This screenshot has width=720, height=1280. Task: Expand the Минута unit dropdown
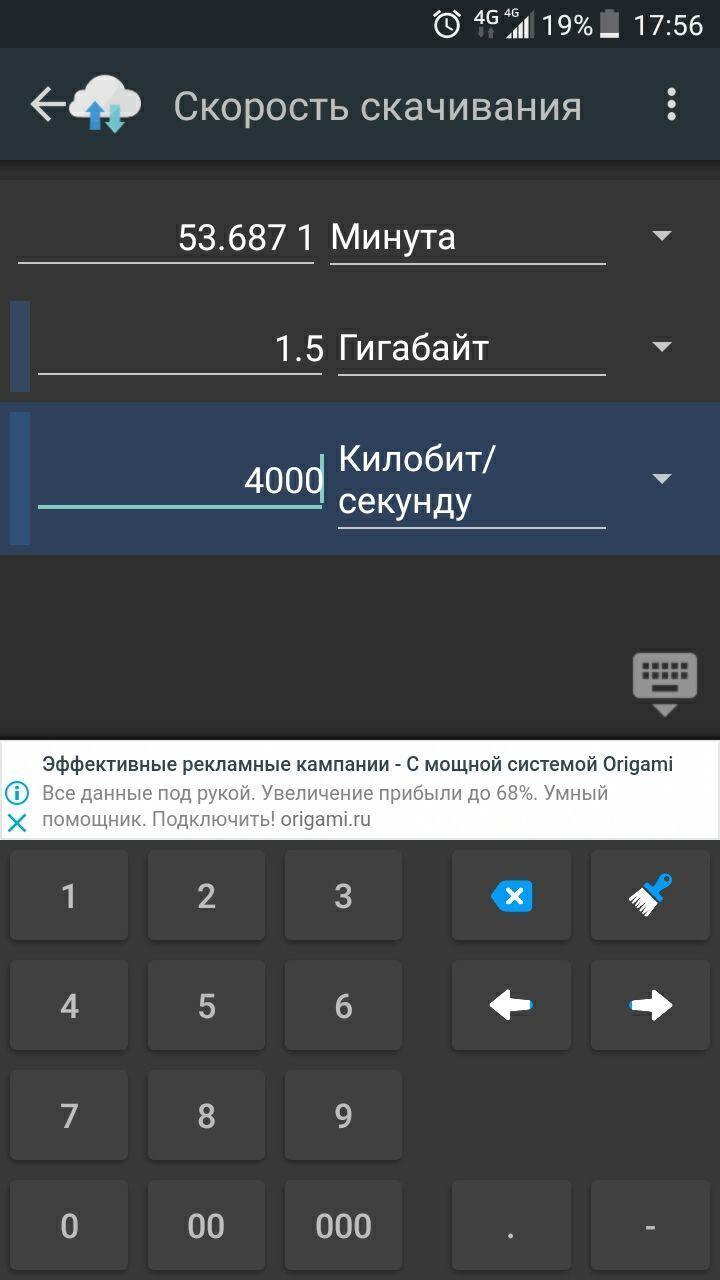661,236
